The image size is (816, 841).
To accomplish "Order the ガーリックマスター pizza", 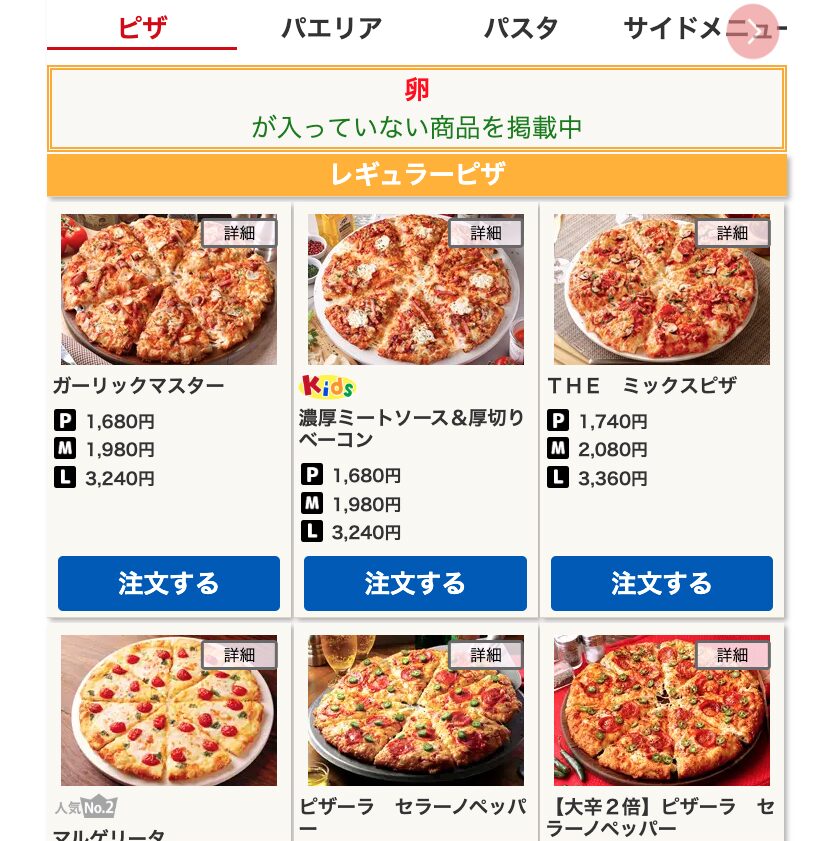I will tap(168, 583).
